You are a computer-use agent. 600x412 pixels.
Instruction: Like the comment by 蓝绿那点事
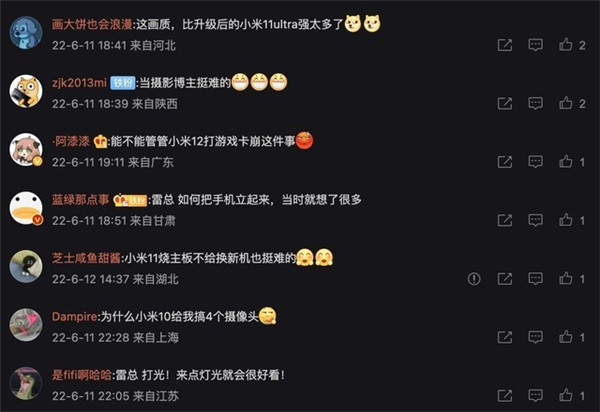(x=566, y=219)
